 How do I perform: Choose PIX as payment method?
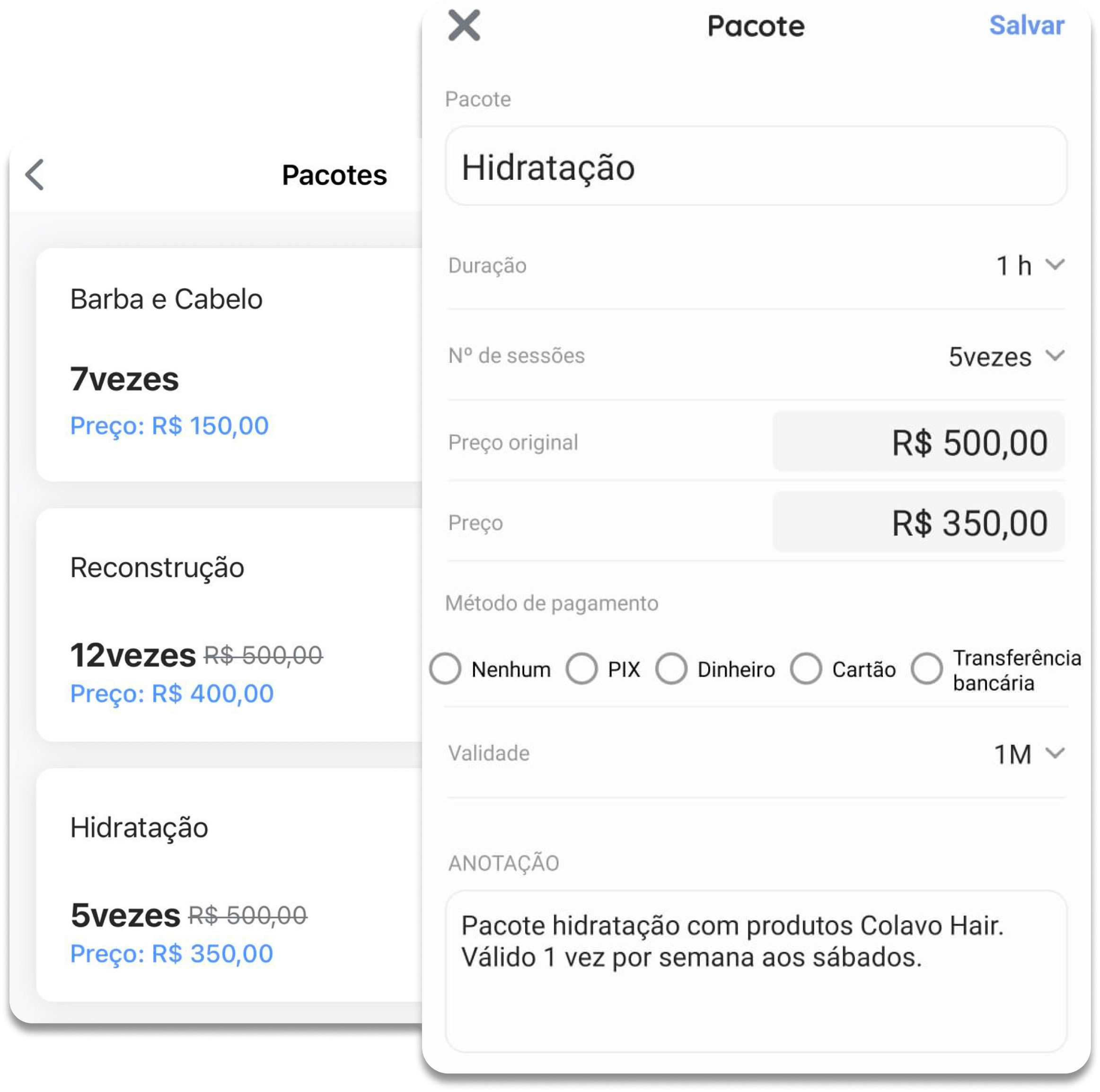(x=581, y=669)
